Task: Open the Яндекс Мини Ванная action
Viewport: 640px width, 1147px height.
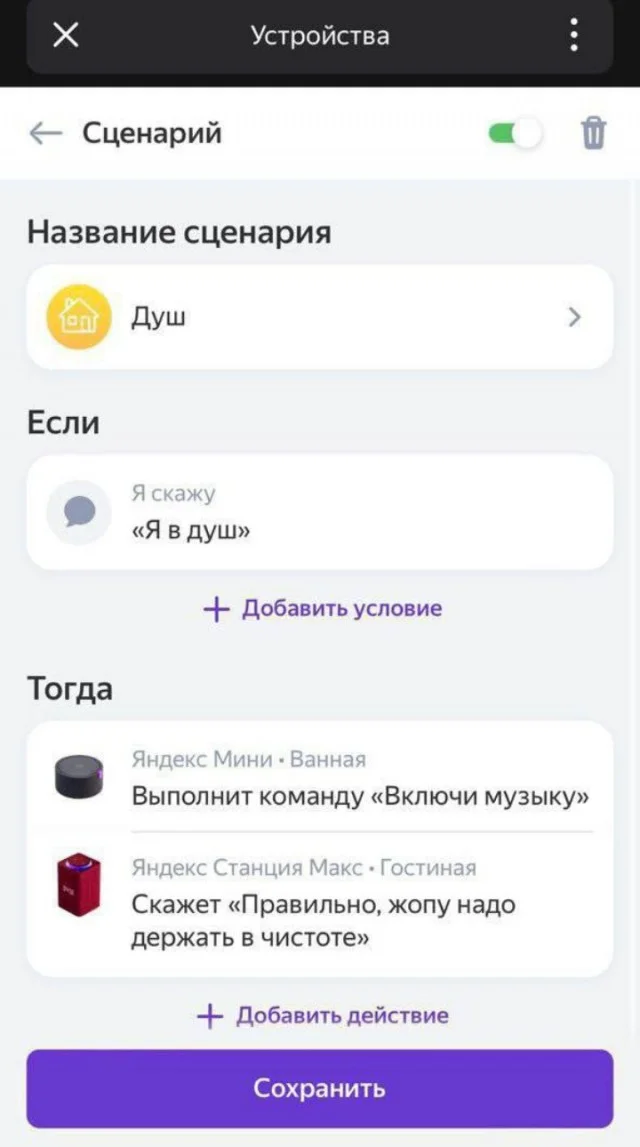Action: (319, 779)
